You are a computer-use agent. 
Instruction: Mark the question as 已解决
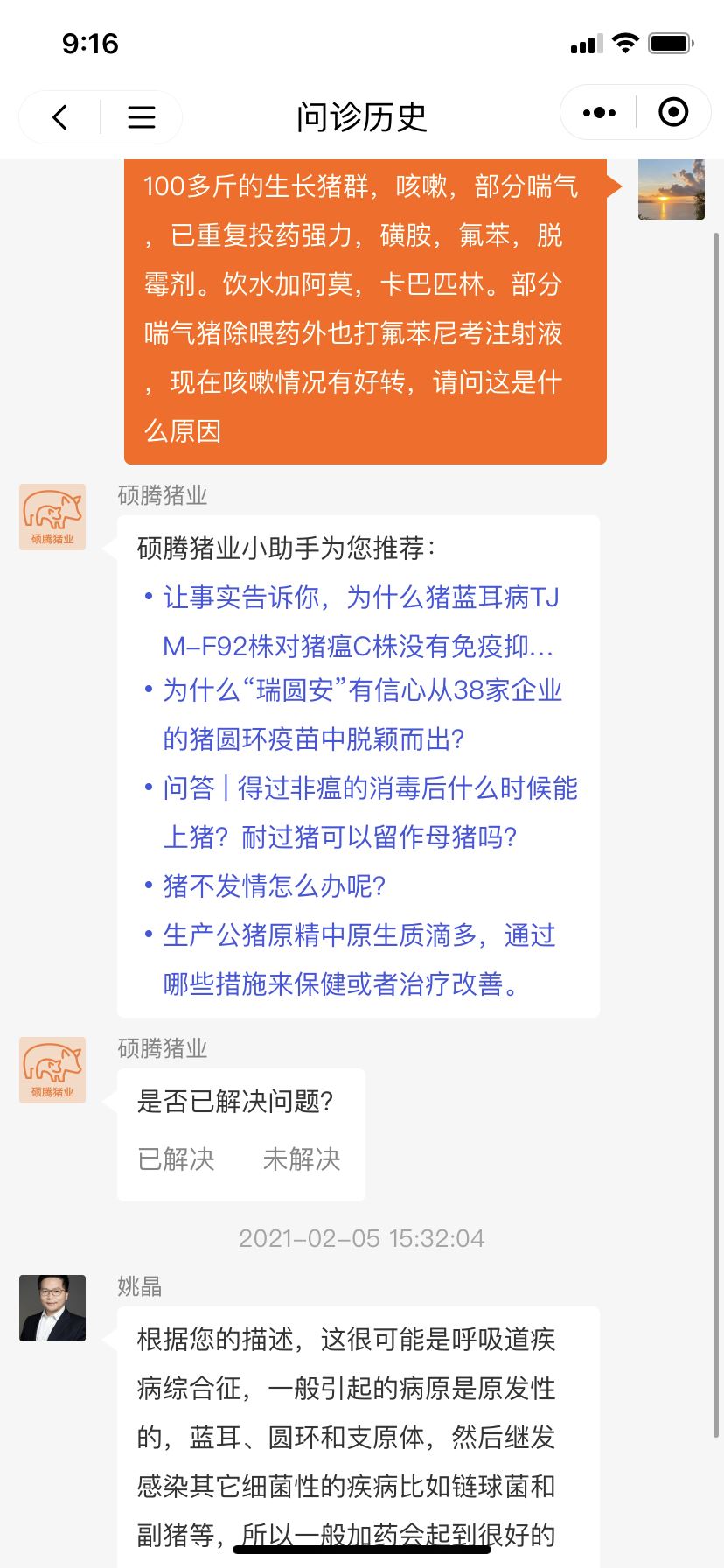176,1158
